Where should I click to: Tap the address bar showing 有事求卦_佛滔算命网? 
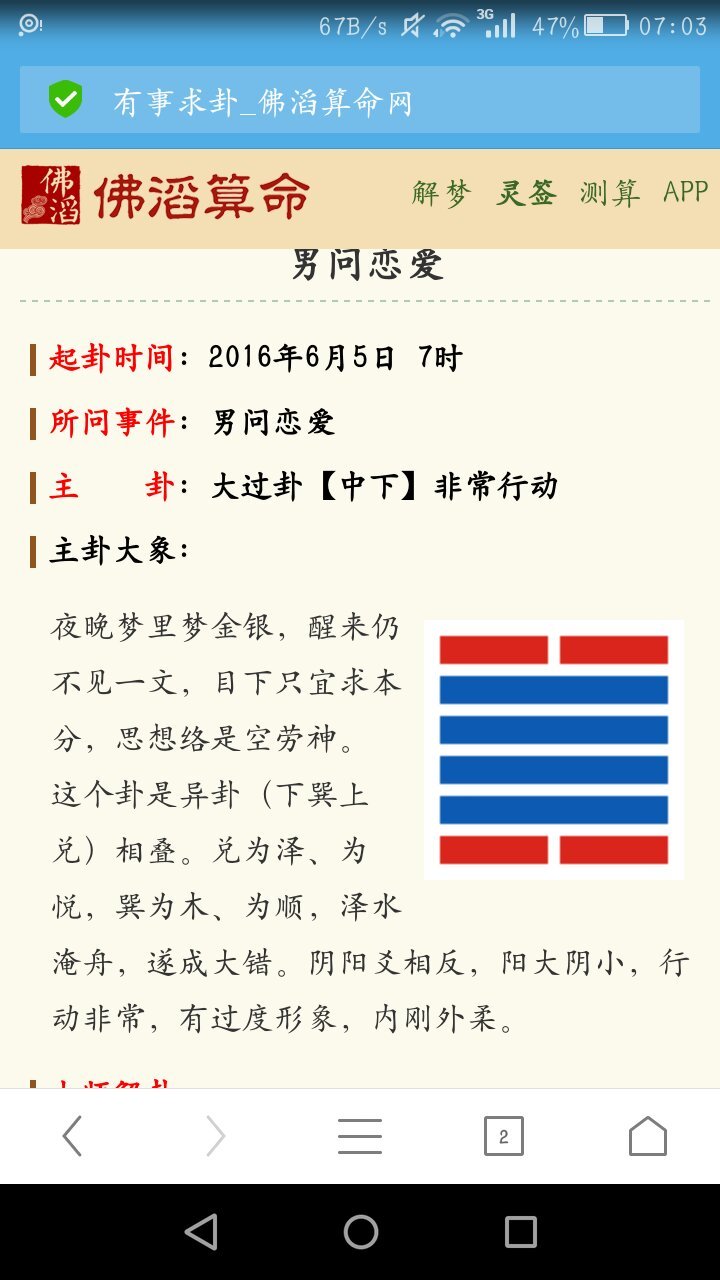(x=360, y=101)
